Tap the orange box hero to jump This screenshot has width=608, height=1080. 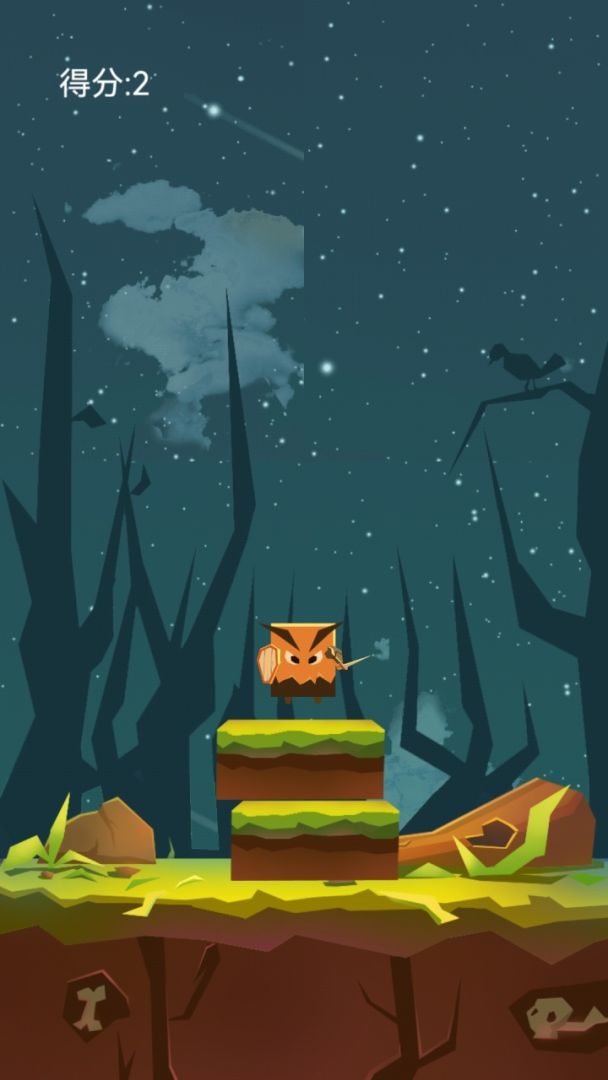(301, 661)
